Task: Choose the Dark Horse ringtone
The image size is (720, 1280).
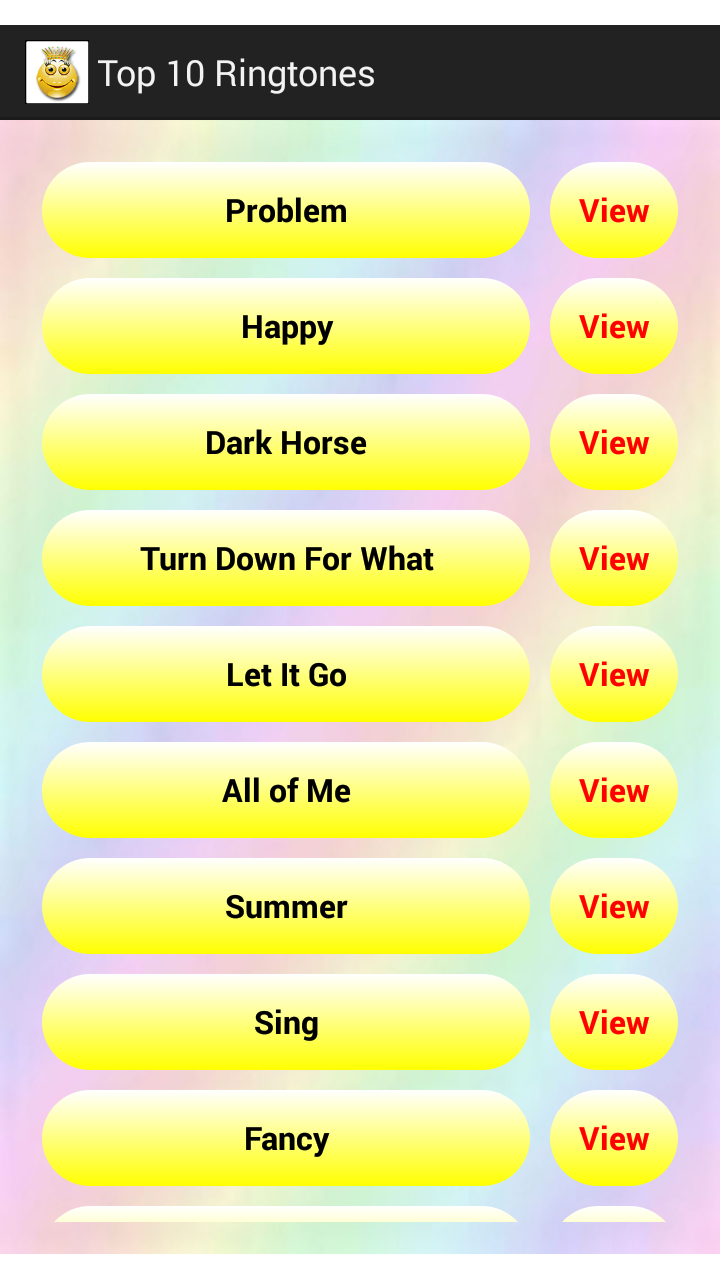Action: tap(286, 443)
